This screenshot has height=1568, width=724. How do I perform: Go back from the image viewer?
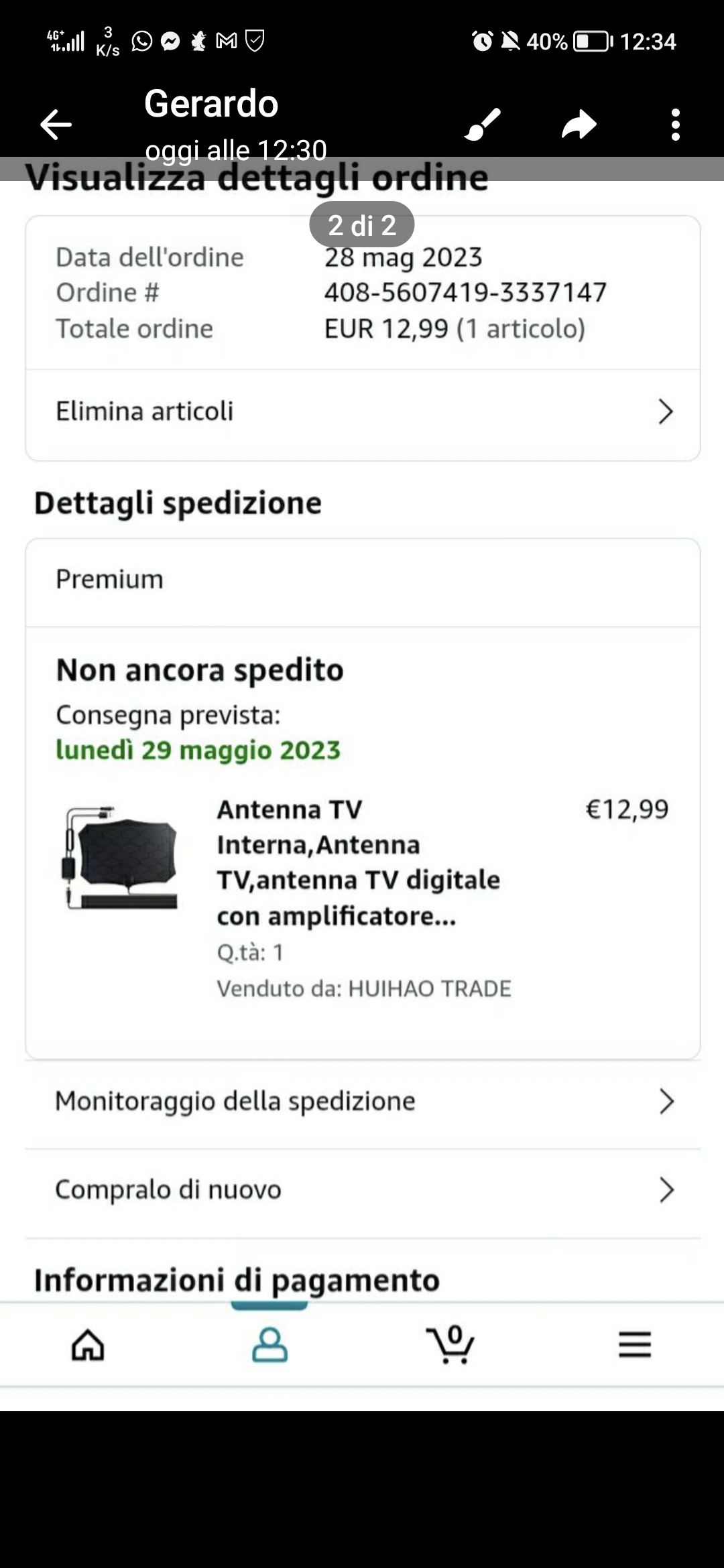click(x=56, y=125)
